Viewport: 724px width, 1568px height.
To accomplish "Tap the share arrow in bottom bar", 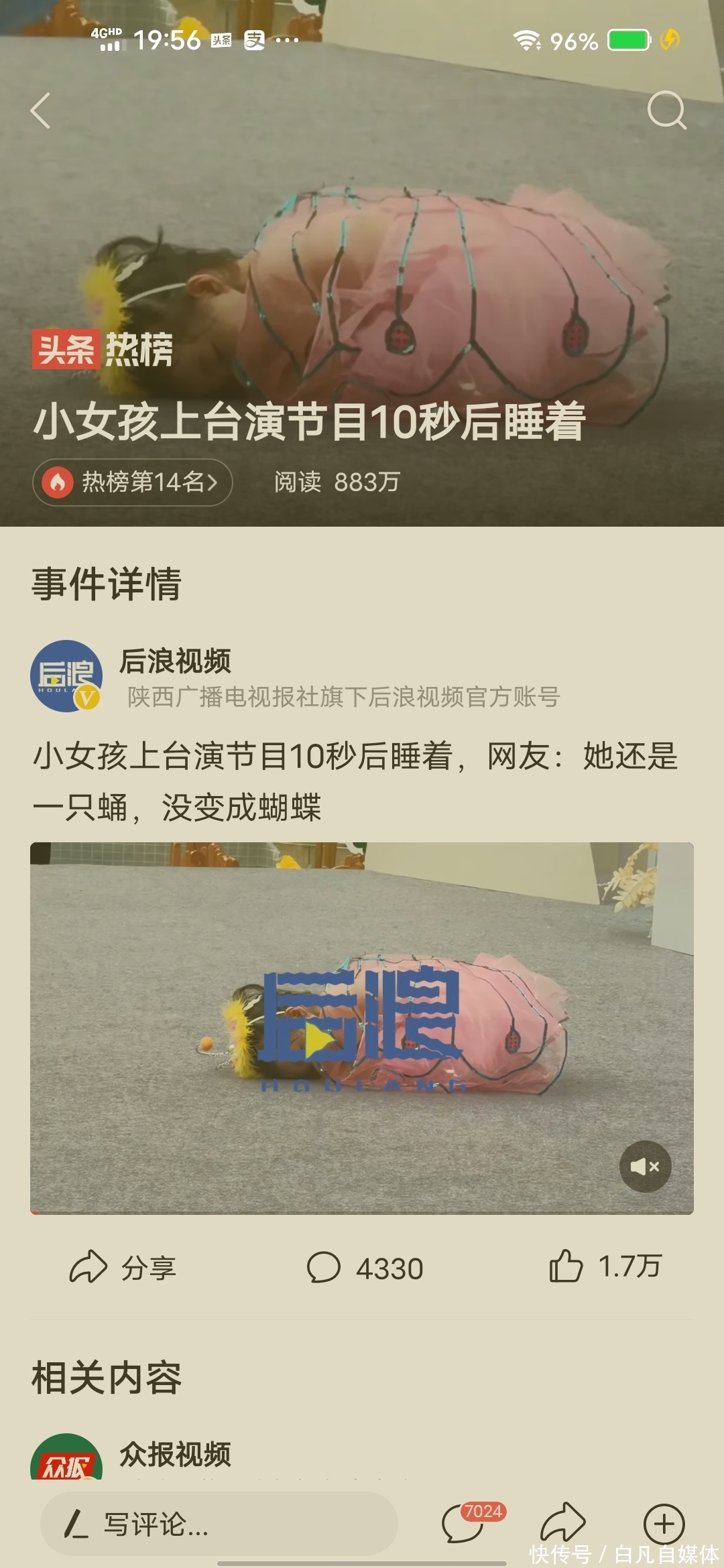I will point(563,1522).
